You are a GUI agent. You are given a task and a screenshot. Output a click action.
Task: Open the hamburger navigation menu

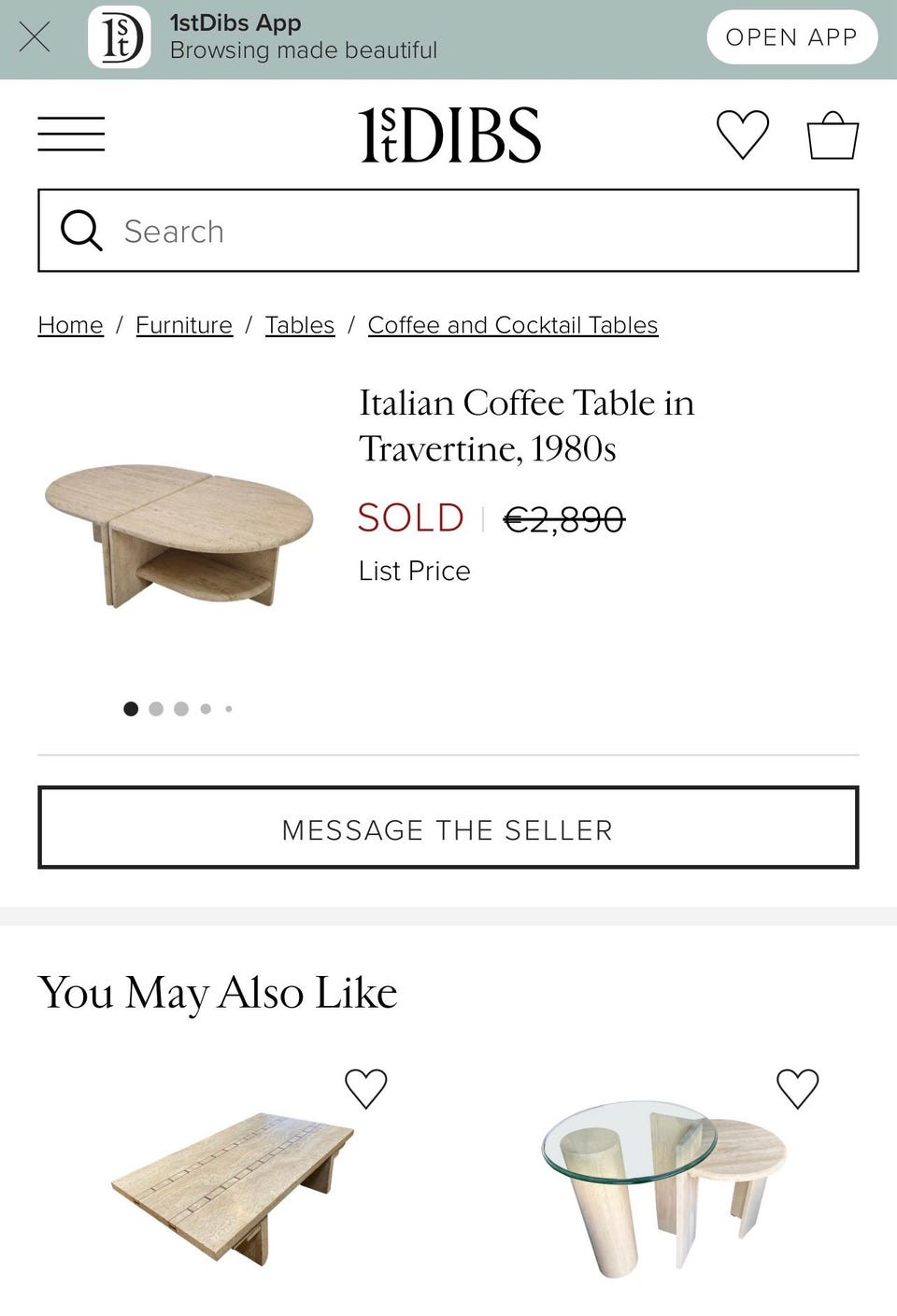(x=71, y=134)
